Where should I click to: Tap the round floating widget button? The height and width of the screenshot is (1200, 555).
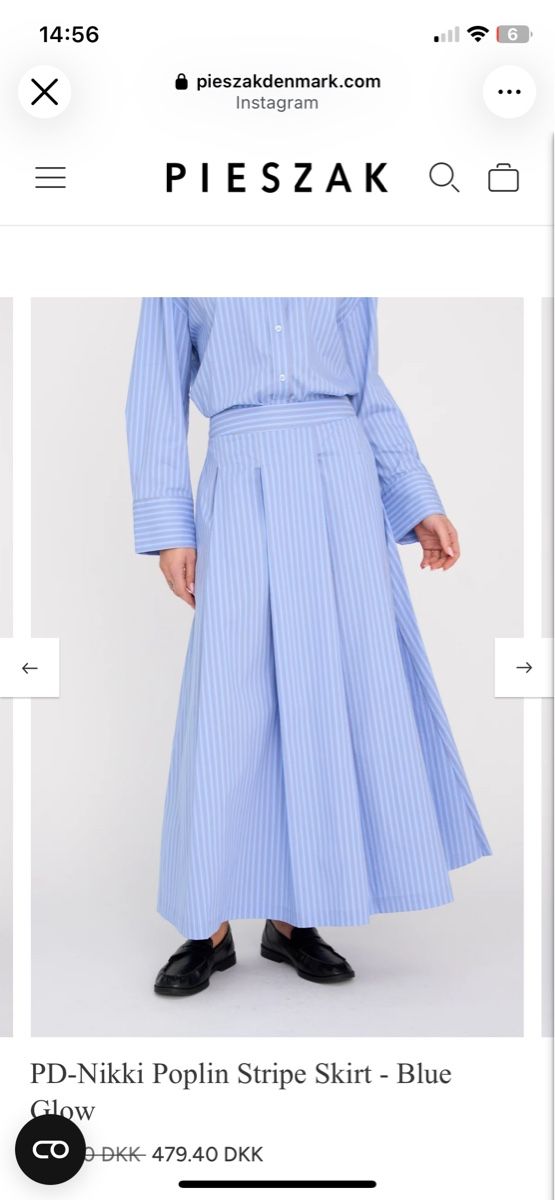pos(50,1149)
